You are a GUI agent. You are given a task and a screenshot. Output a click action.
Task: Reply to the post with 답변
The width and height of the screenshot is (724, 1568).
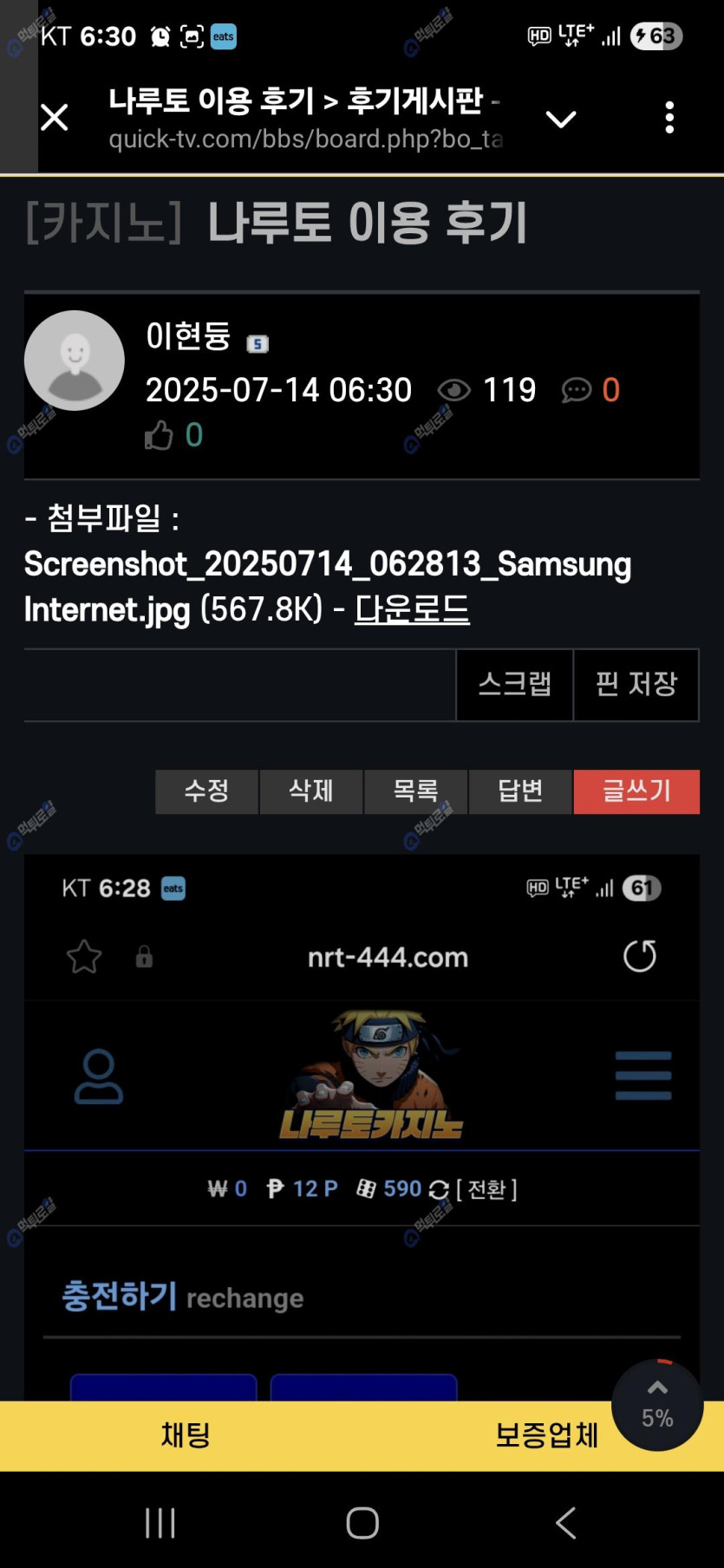click(x=520, y=791)
